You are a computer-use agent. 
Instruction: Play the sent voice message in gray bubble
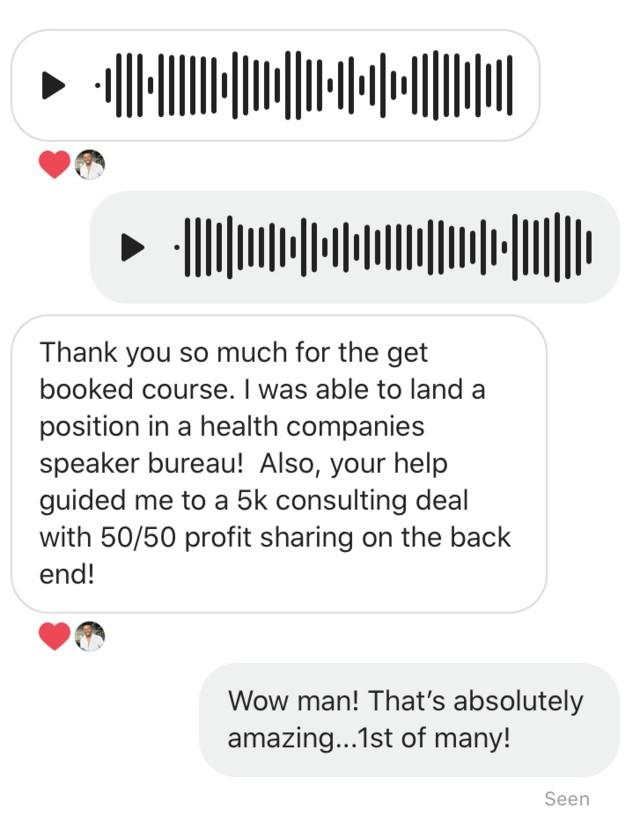[x=132, y=247]
